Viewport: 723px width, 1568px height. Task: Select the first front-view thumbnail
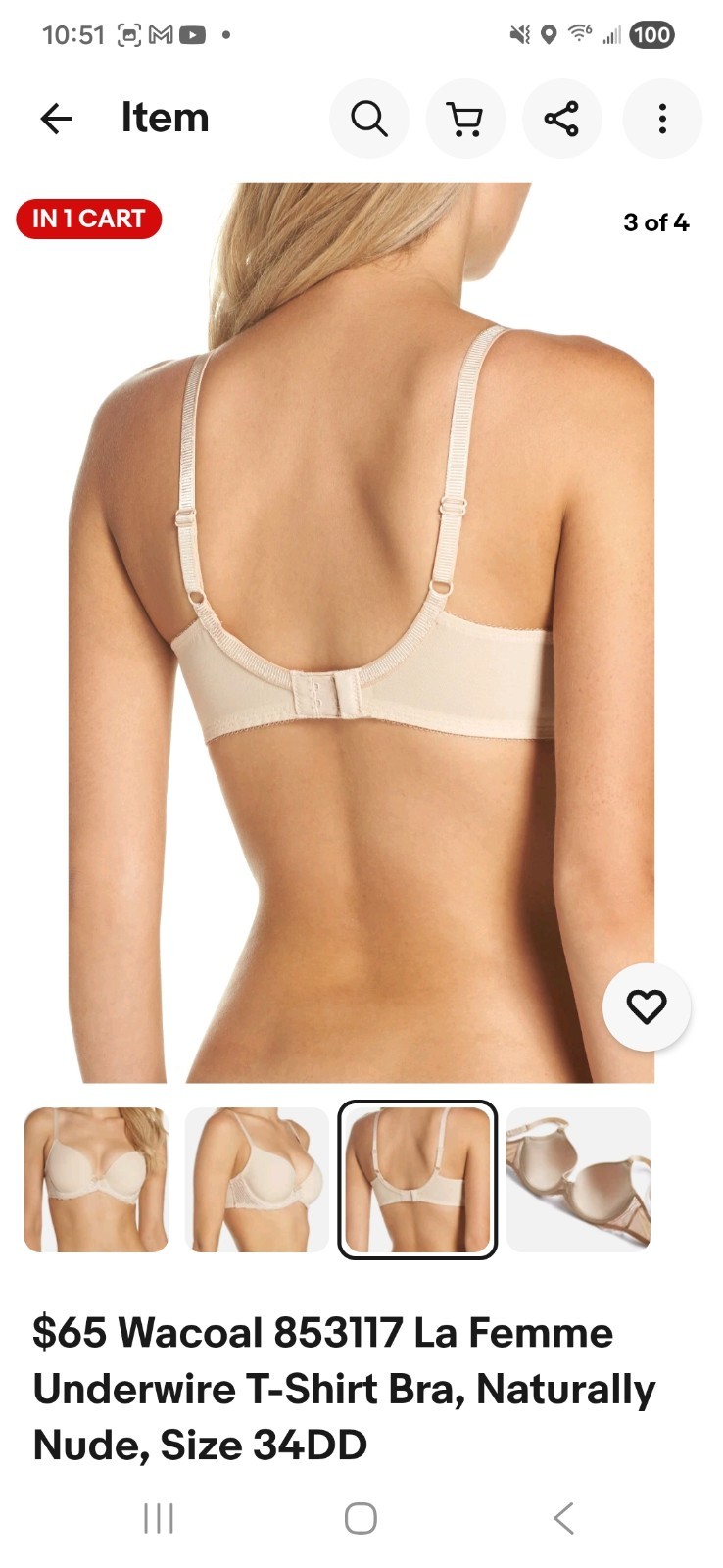point(96,1180)
